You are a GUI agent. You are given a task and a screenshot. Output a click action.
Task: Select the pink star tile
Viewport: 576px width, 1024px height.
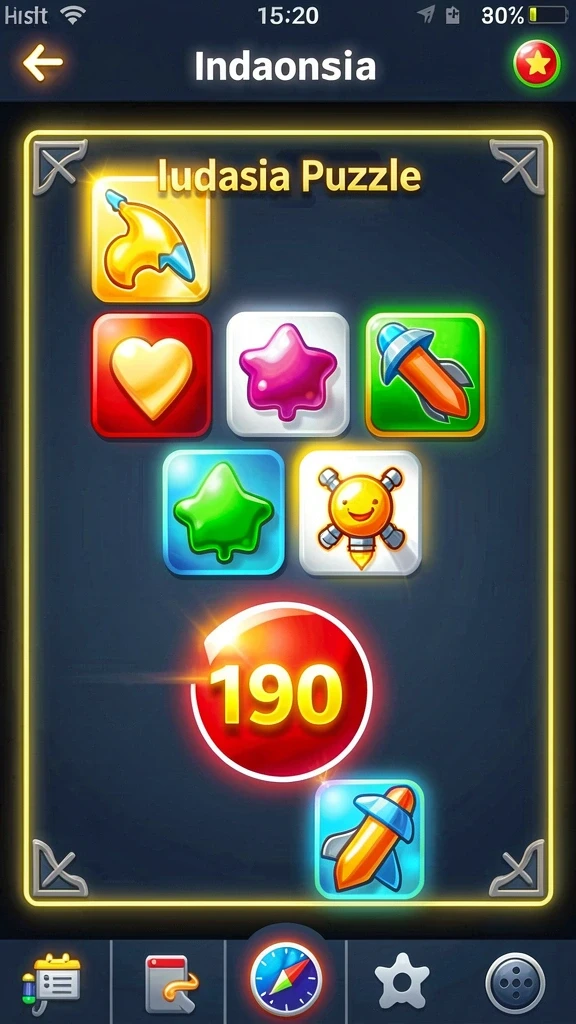(287, 374)
